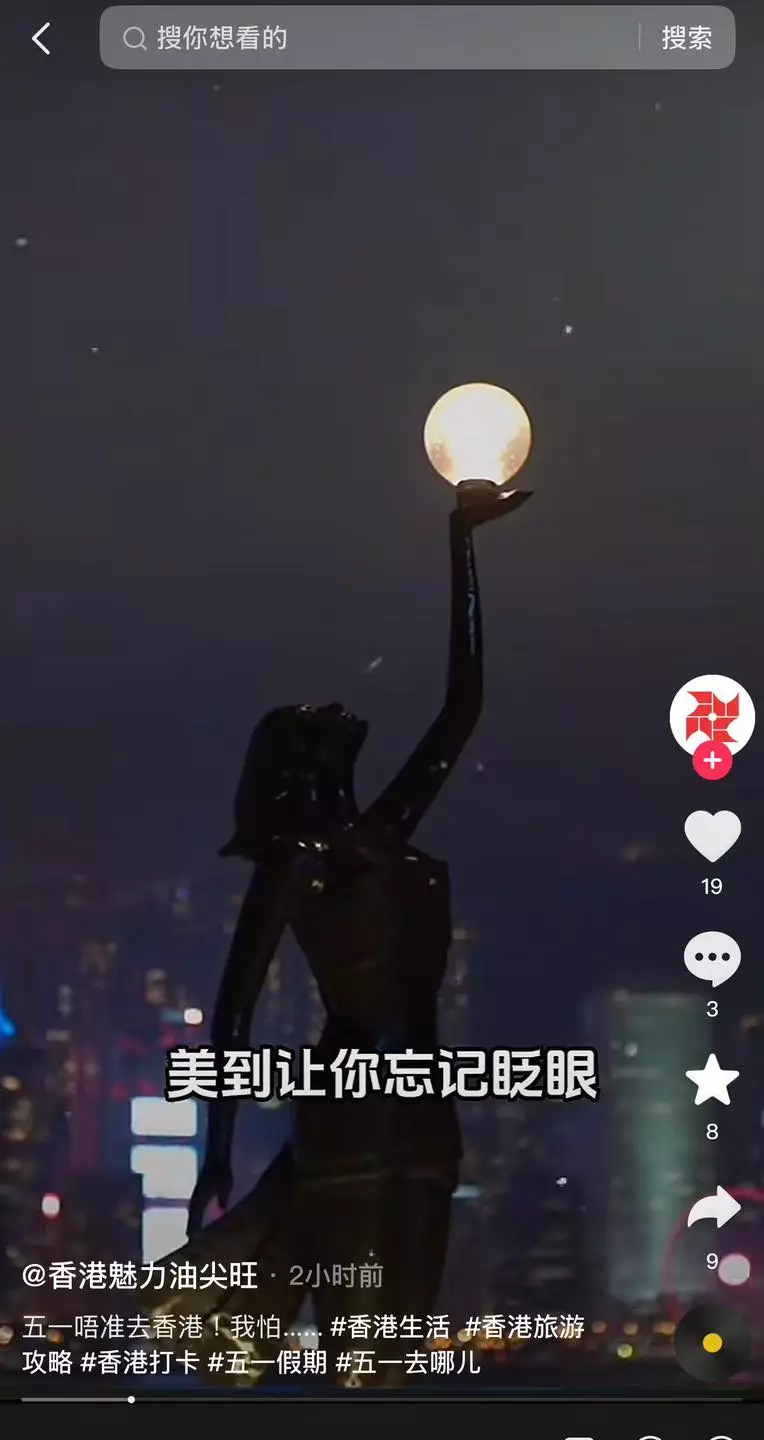Go back using the top-left arrow
The image size is (764, 1440).
(x=41, y=39)
